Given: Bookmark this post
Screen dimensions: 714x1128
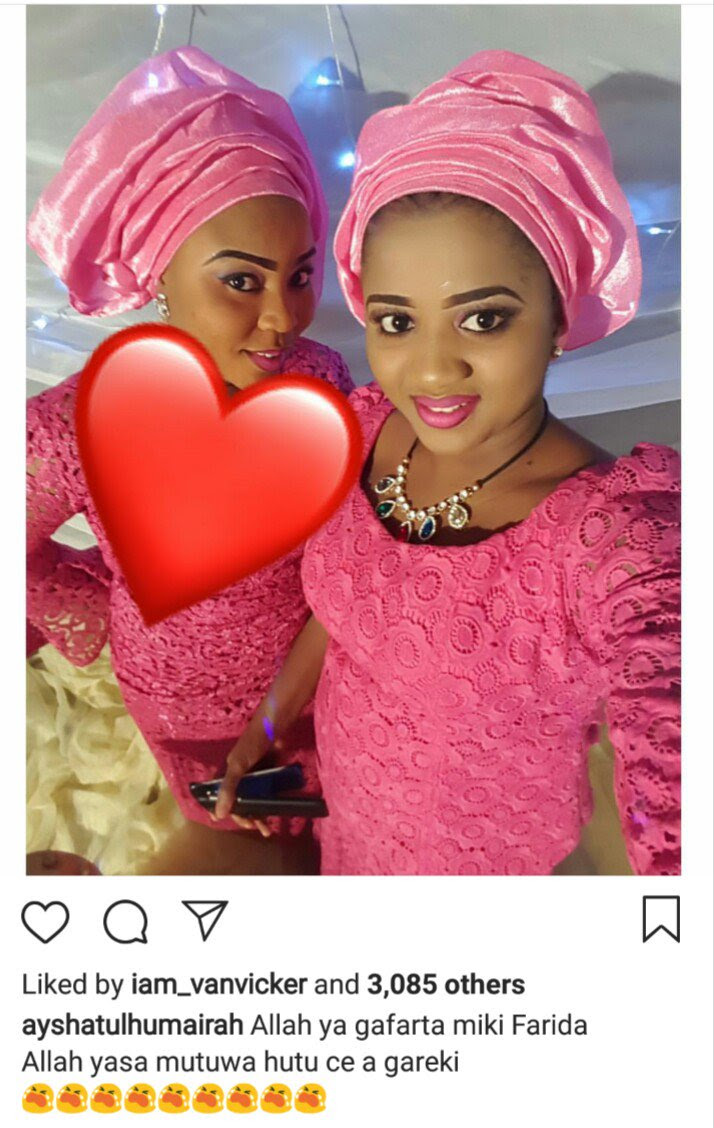Looking at the screenshot, I should [x=661, y=919].
